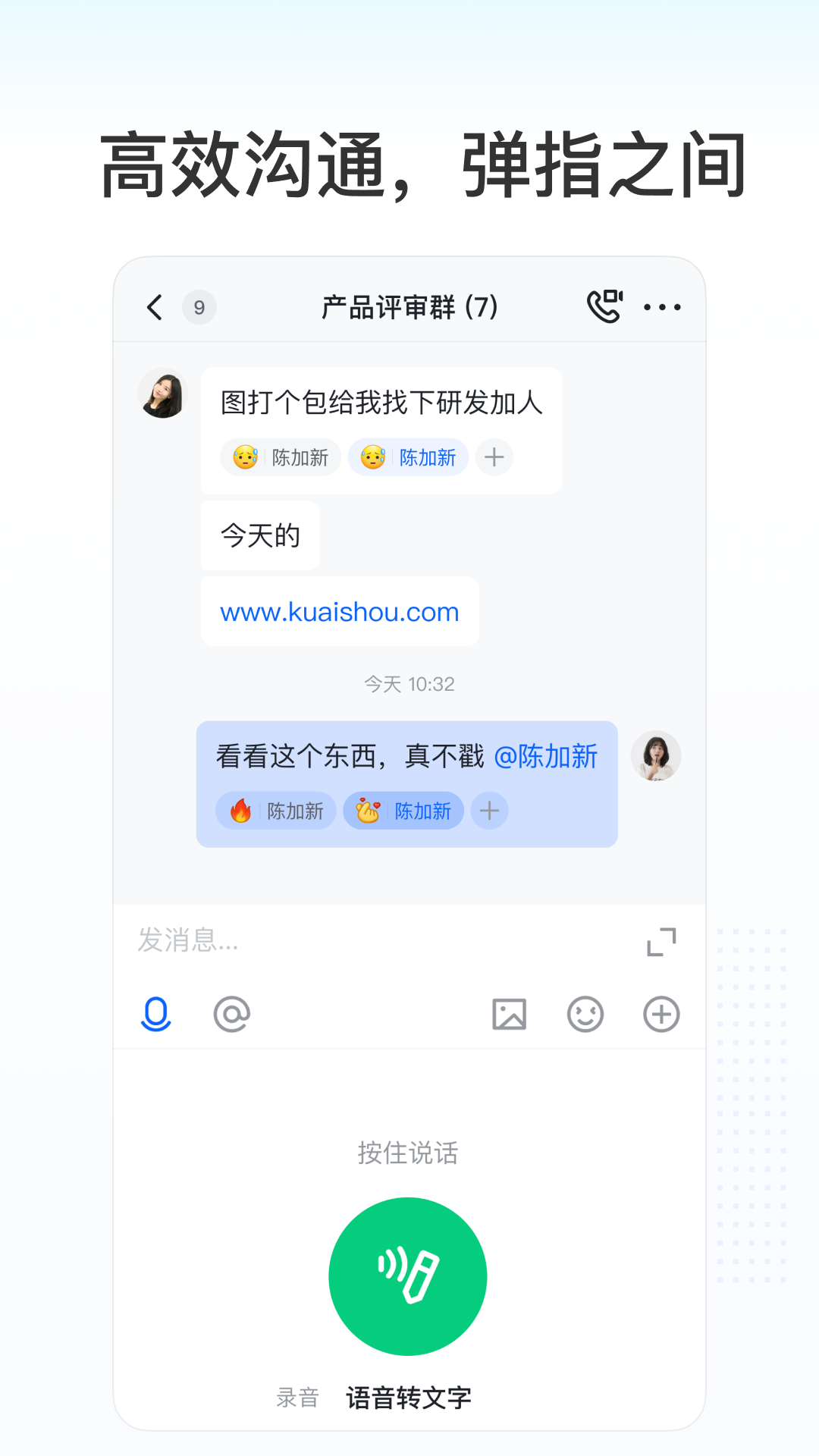This screenshot has width=819, height=1456.
Task: Open the emoji panel icon
Action: (584, 1013)
